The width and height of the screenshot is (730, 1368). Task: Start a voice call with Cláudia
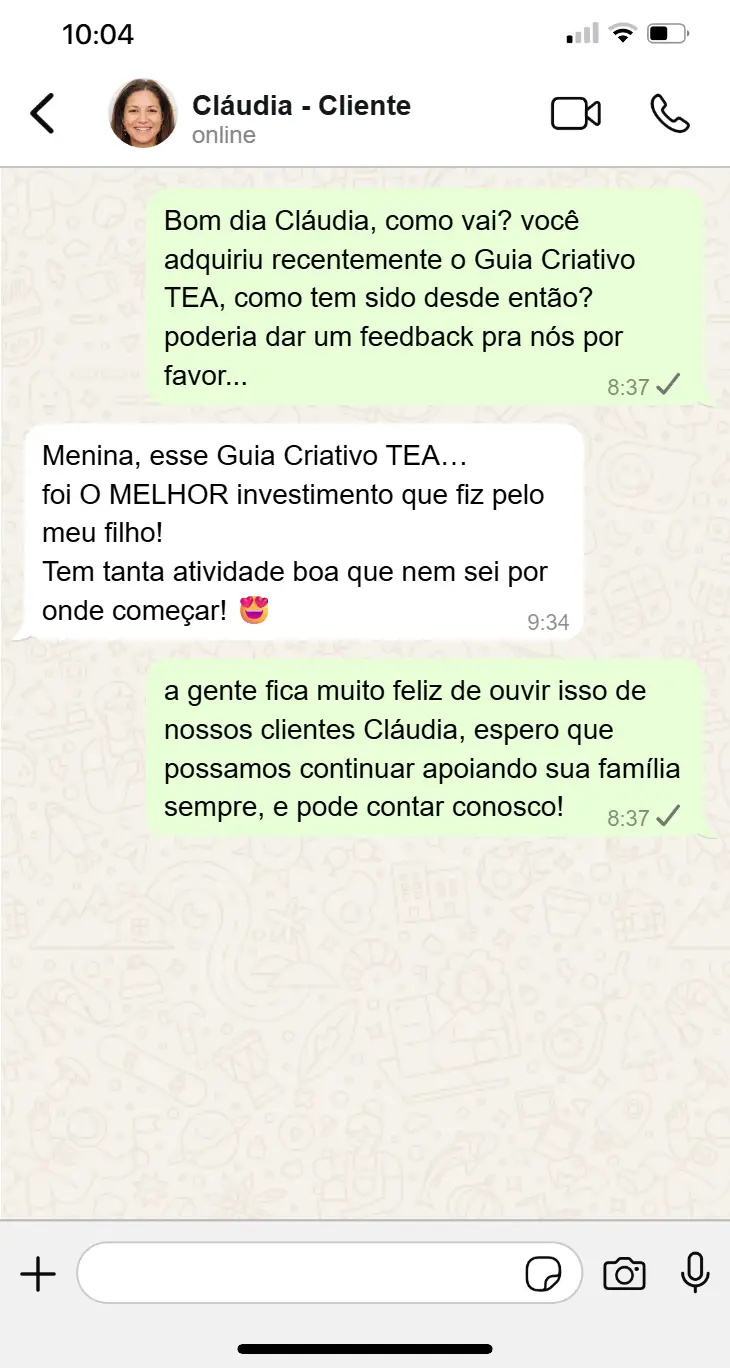669,114
